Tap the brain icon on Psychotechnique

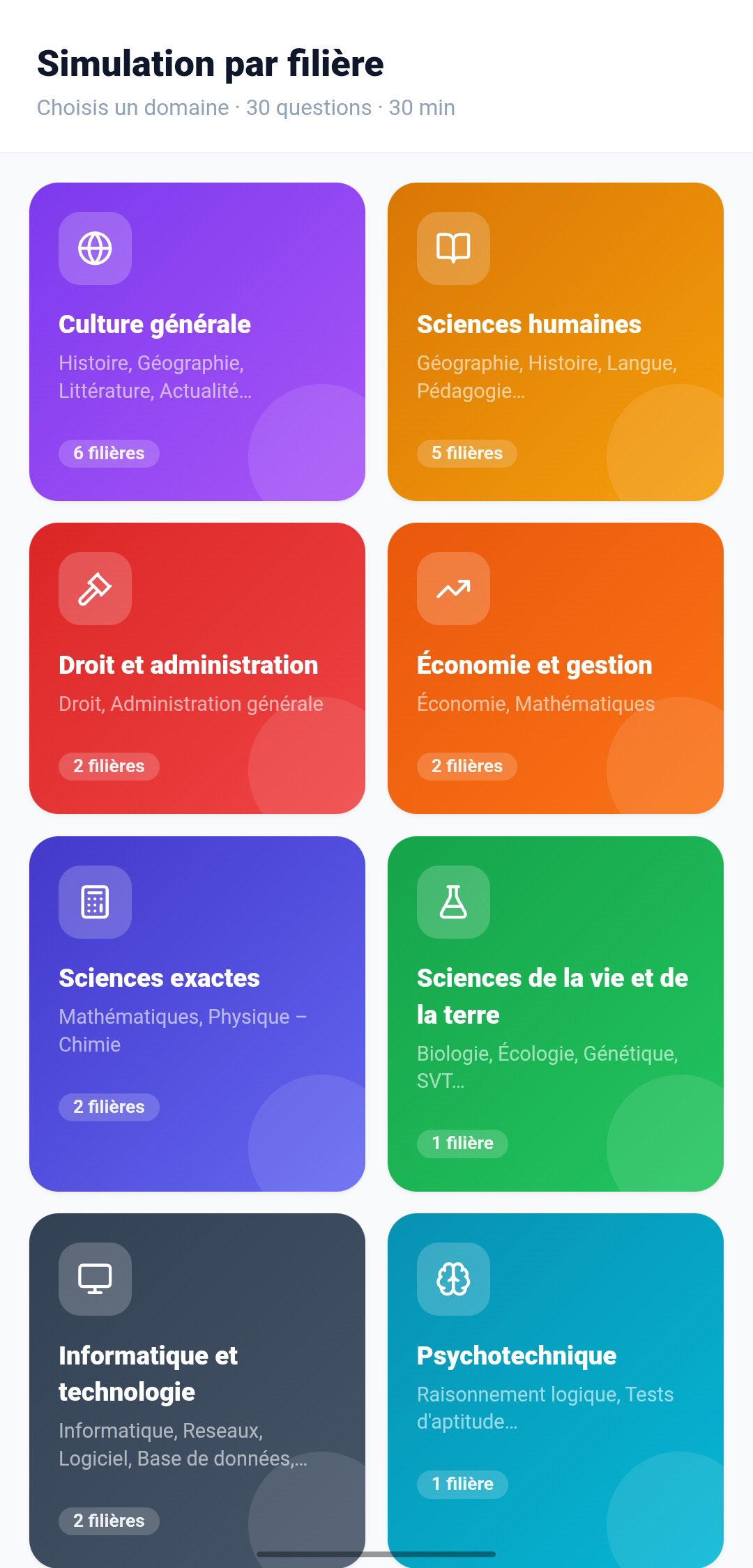pos(452,1279)
